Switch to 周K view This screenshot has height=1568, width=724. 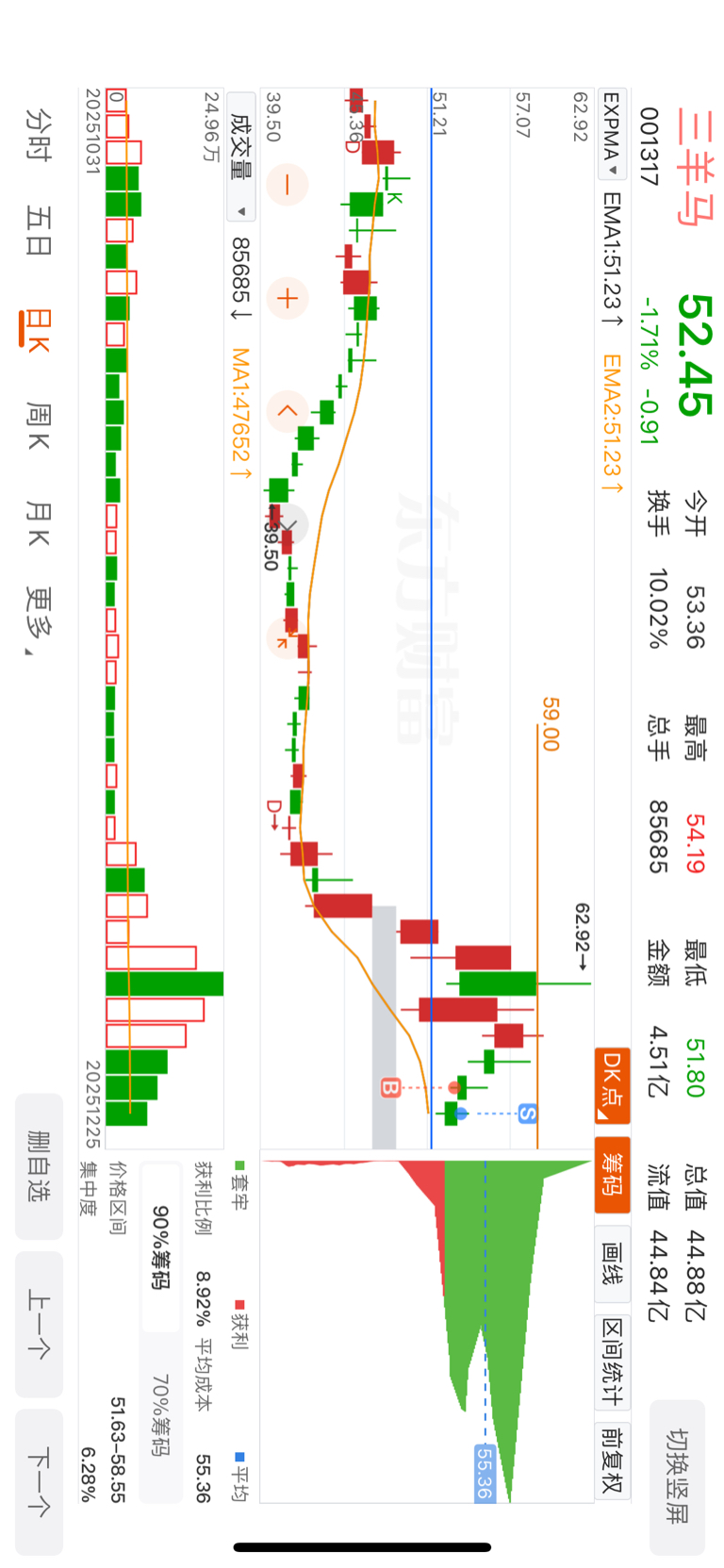(x=39, y=424)
